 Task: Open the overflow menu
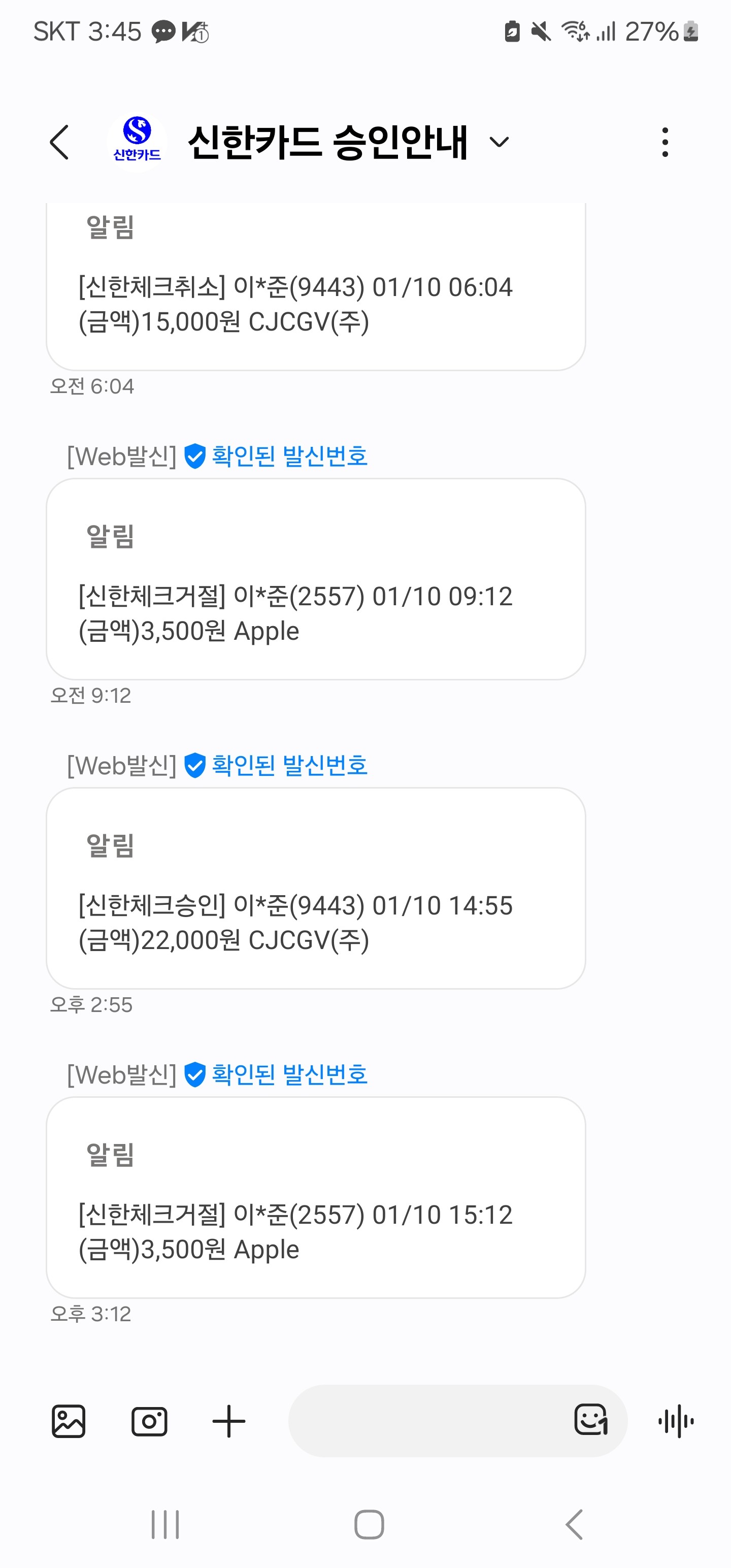664,143
